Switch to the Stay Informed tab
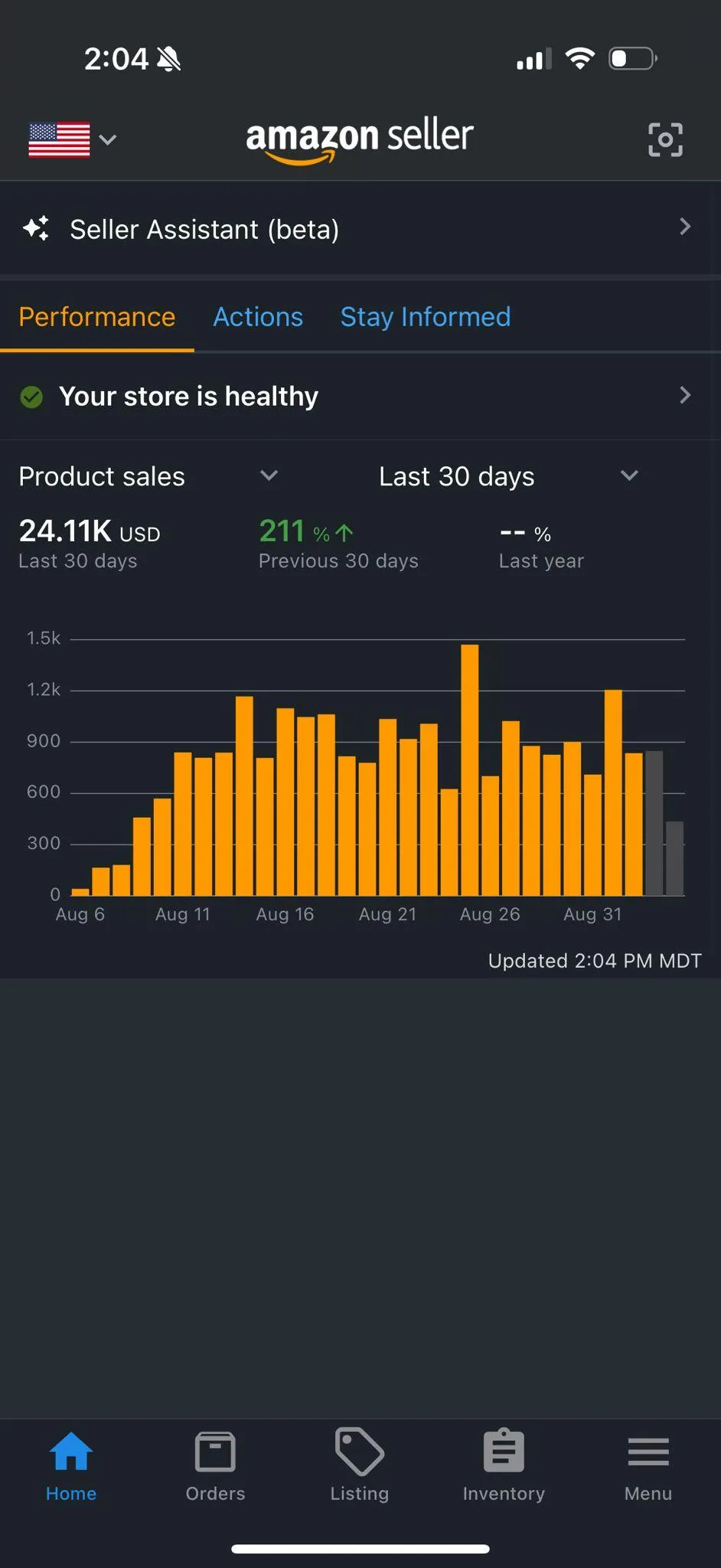The width and height of the screenshot is (721, 1568). pos(426,317)
